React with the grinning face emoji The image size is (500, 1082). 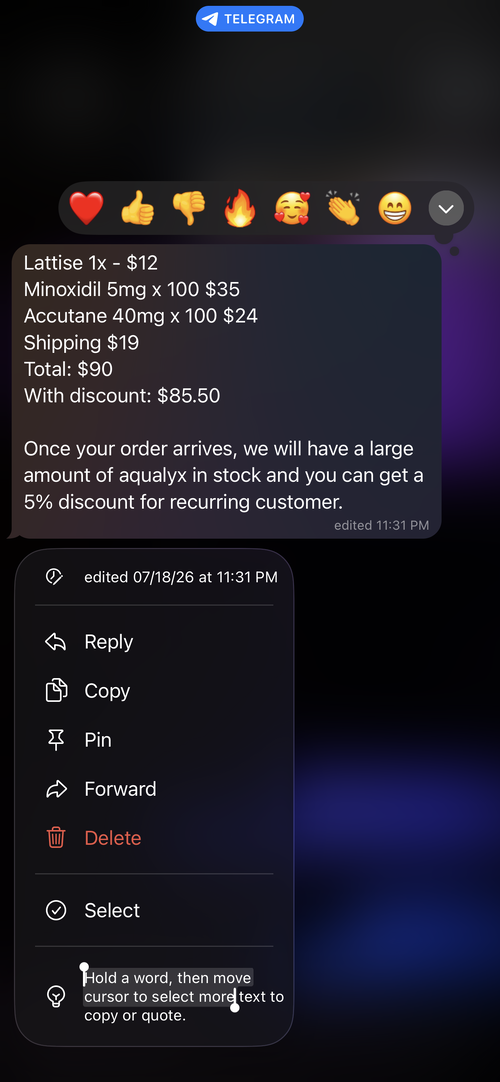click(395, 208)
